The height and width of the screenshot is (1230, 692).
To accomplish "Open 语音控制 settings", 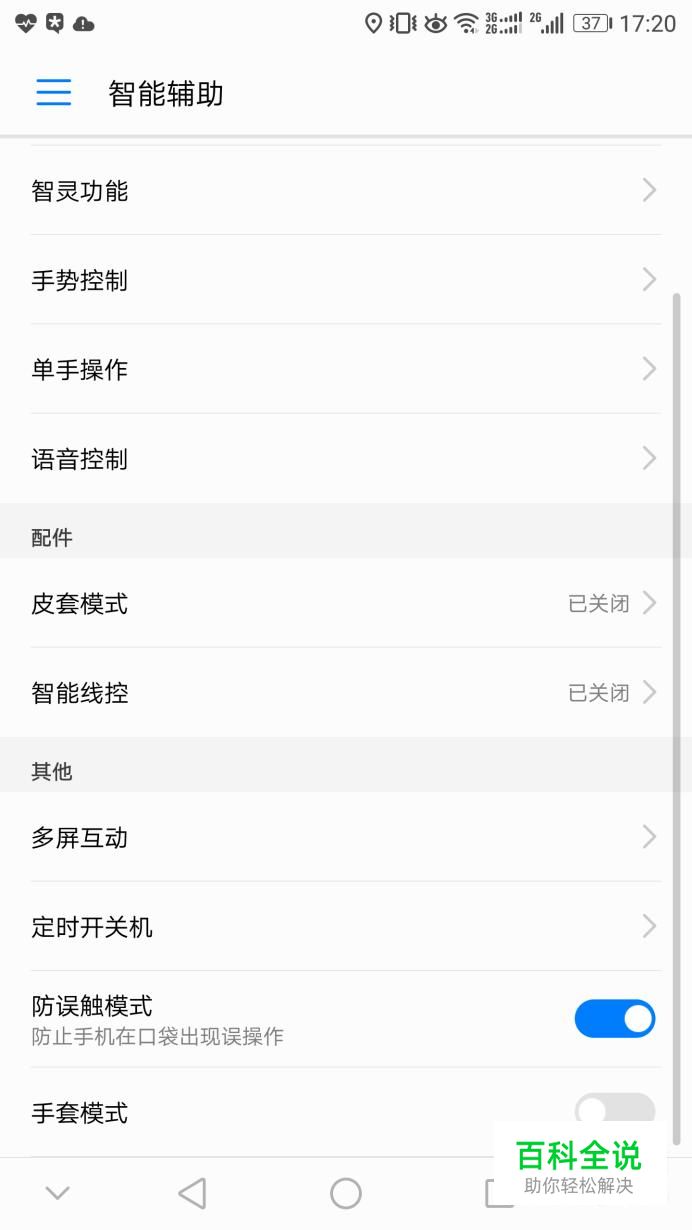I will [x=345, y=459].
